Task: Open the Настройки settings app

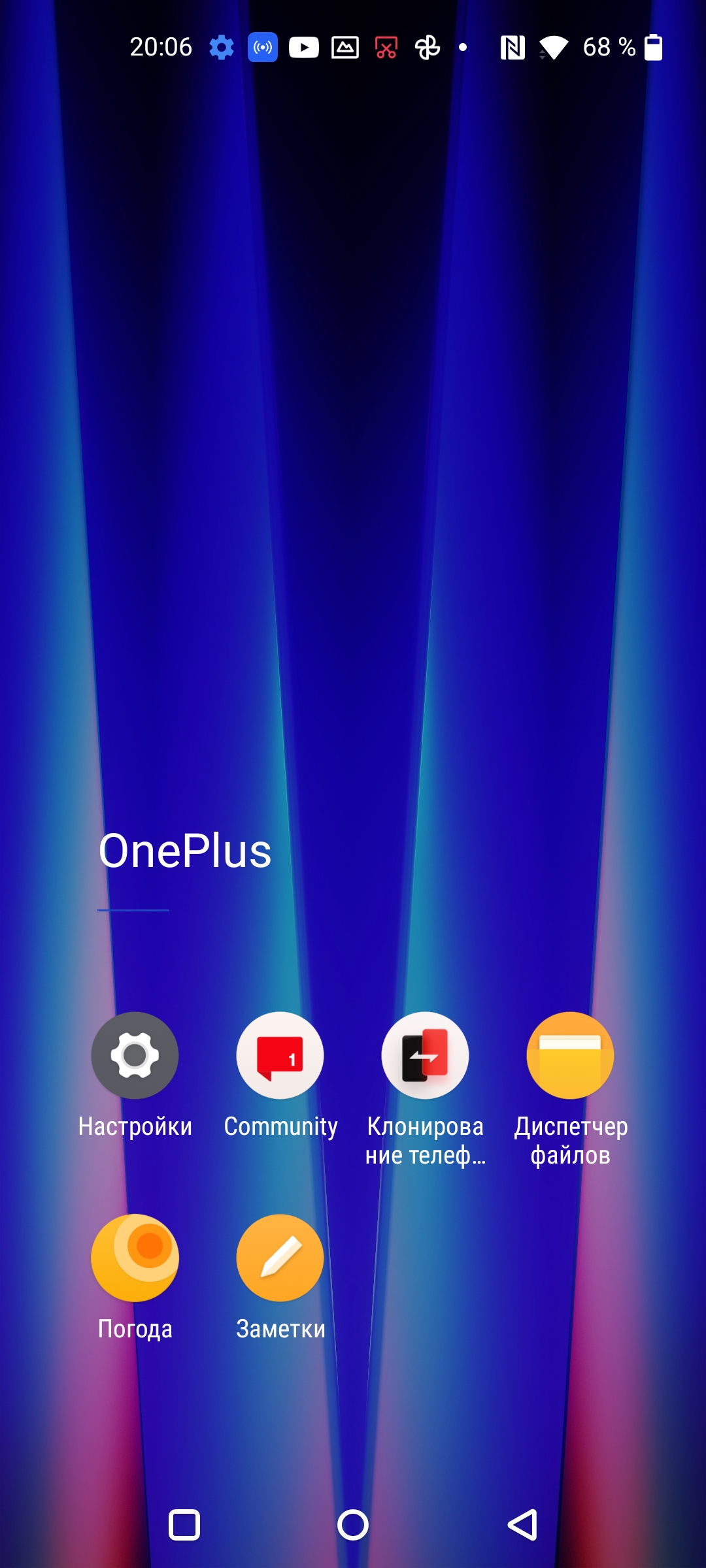Action: point(135,1055)
